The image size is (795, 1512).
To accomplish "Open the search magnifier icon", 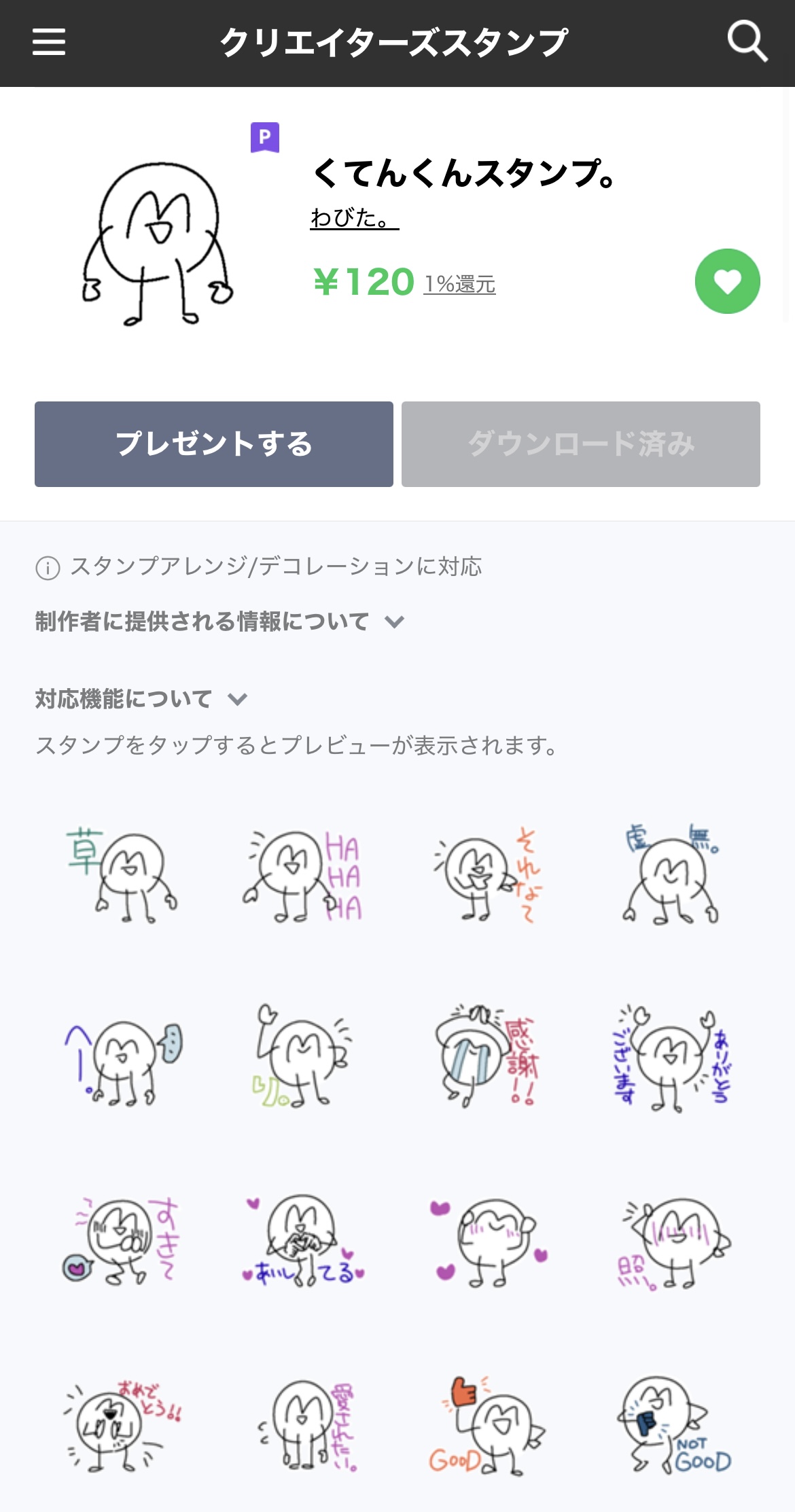I will click(x=747, y=42).
